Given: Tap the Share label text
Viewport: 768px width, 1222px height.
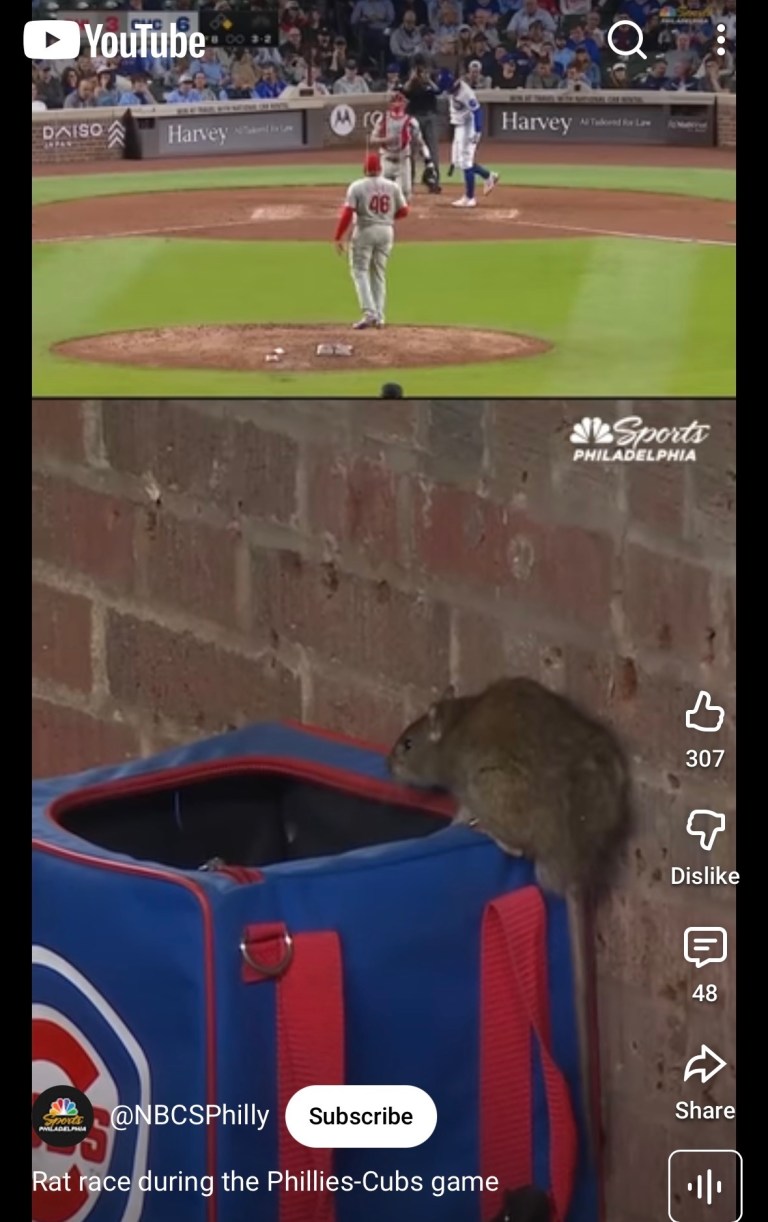Looking at the screenshot, I should click(x=703, y=1110).
